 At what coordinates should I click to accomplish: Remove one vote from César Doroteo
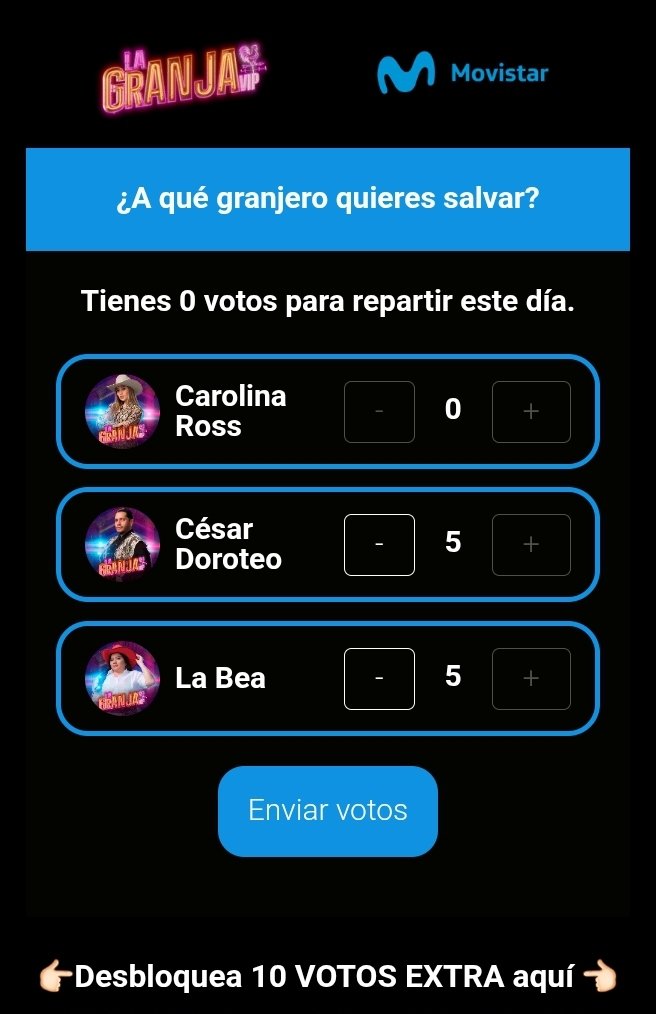(379, 544)
